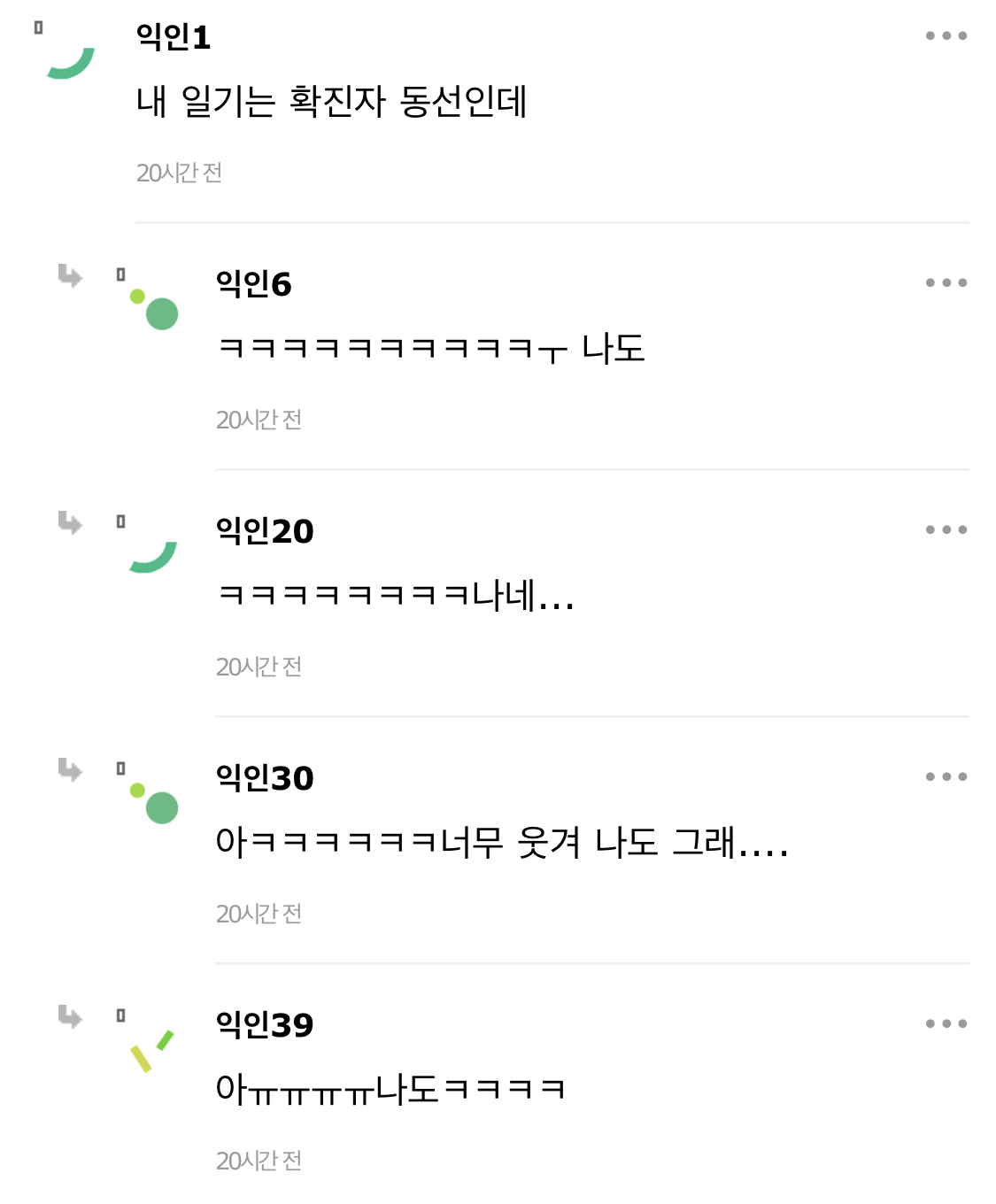Tap the three dots on 익인20's reply

coord(946,530)
